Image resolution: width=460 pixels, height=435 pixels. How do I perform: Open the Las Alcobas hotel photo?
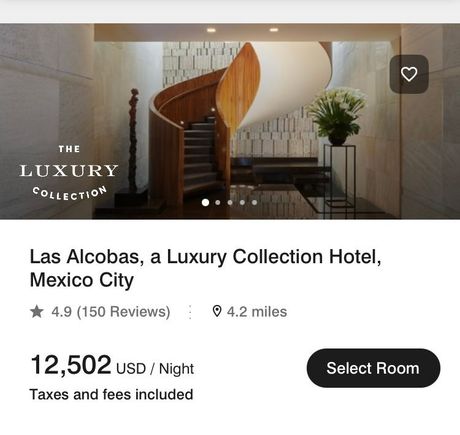230,121
